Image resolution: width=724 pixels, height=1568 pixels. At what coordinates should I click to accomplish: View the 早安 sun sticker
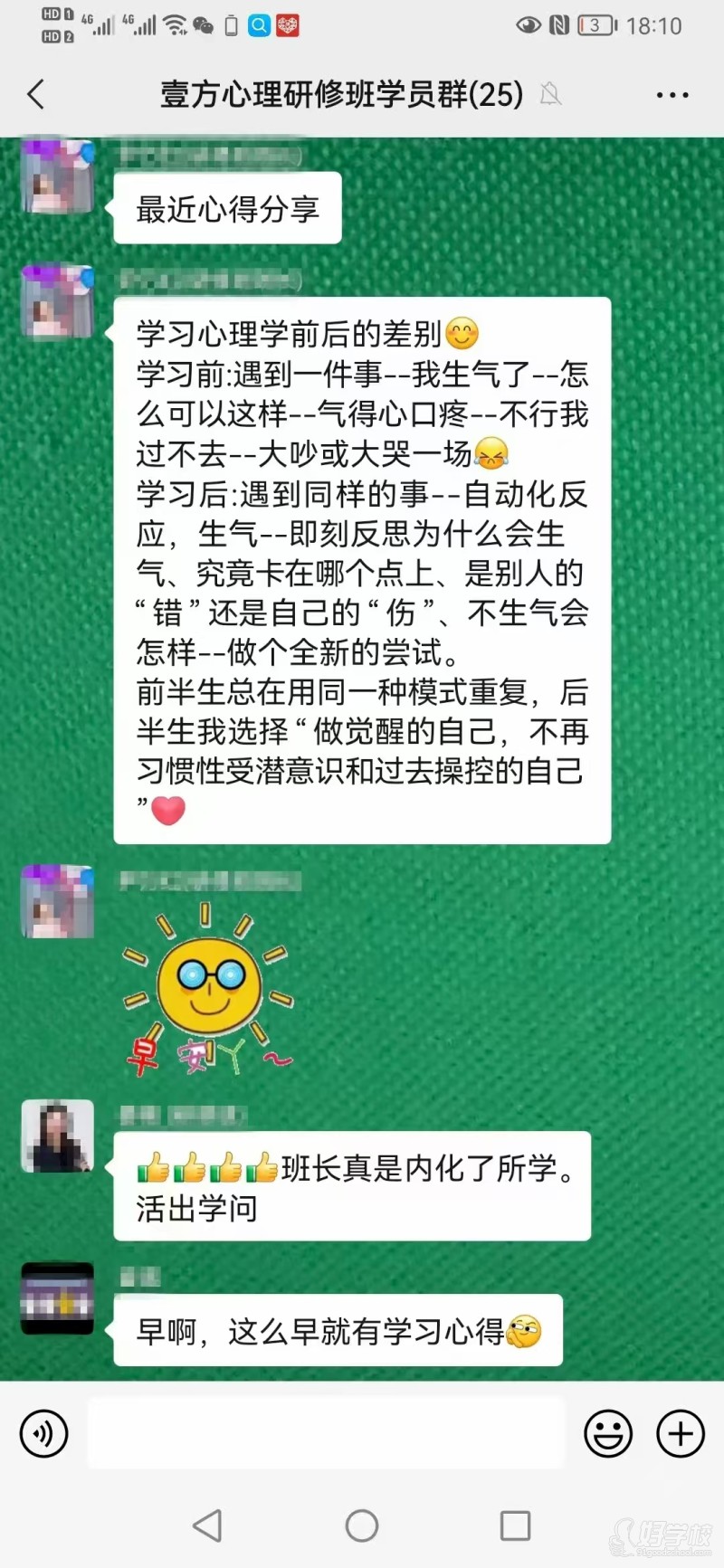tap(208, 991)
